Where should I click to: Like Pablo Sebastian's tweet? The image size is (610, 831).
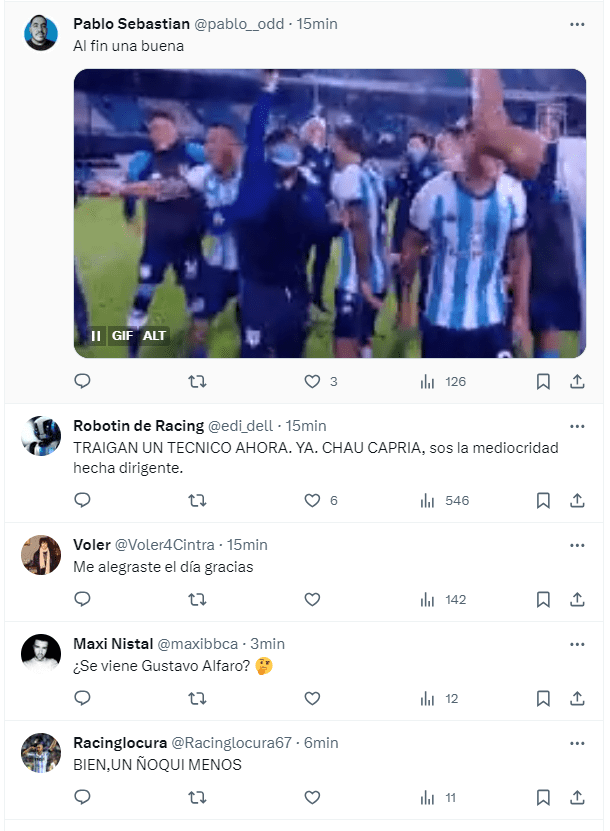312,381
